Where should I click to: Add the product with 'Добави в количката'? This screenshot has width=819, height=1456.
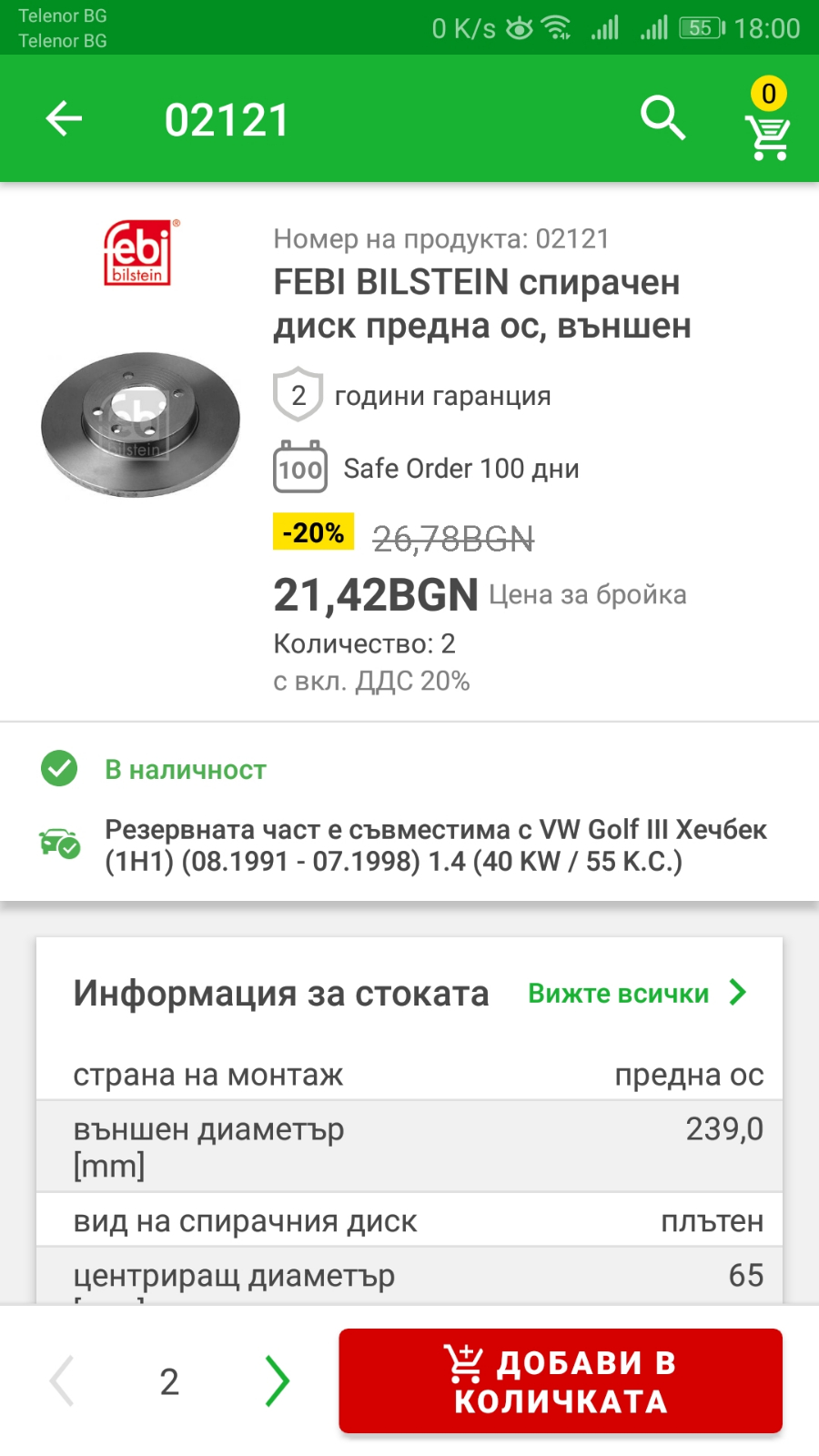(x=561, y=1381)
